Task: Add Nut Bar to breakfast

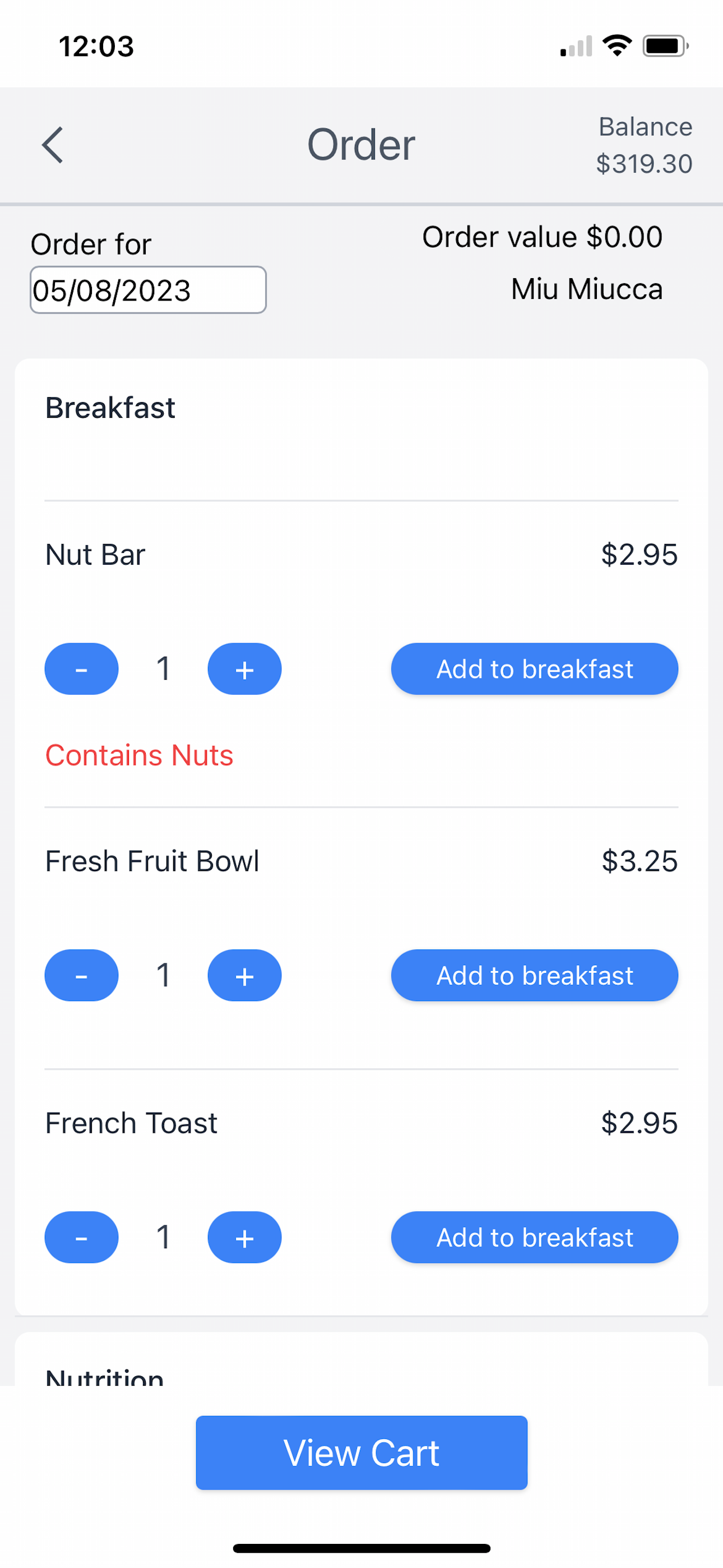Action: (534, 668)
